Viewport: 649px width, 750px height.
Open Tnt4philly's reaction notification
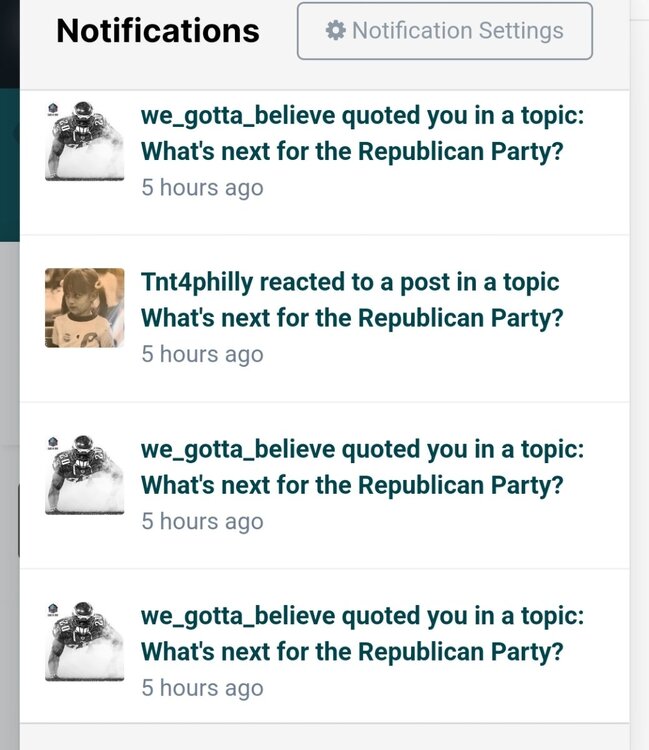coord(352,300)
